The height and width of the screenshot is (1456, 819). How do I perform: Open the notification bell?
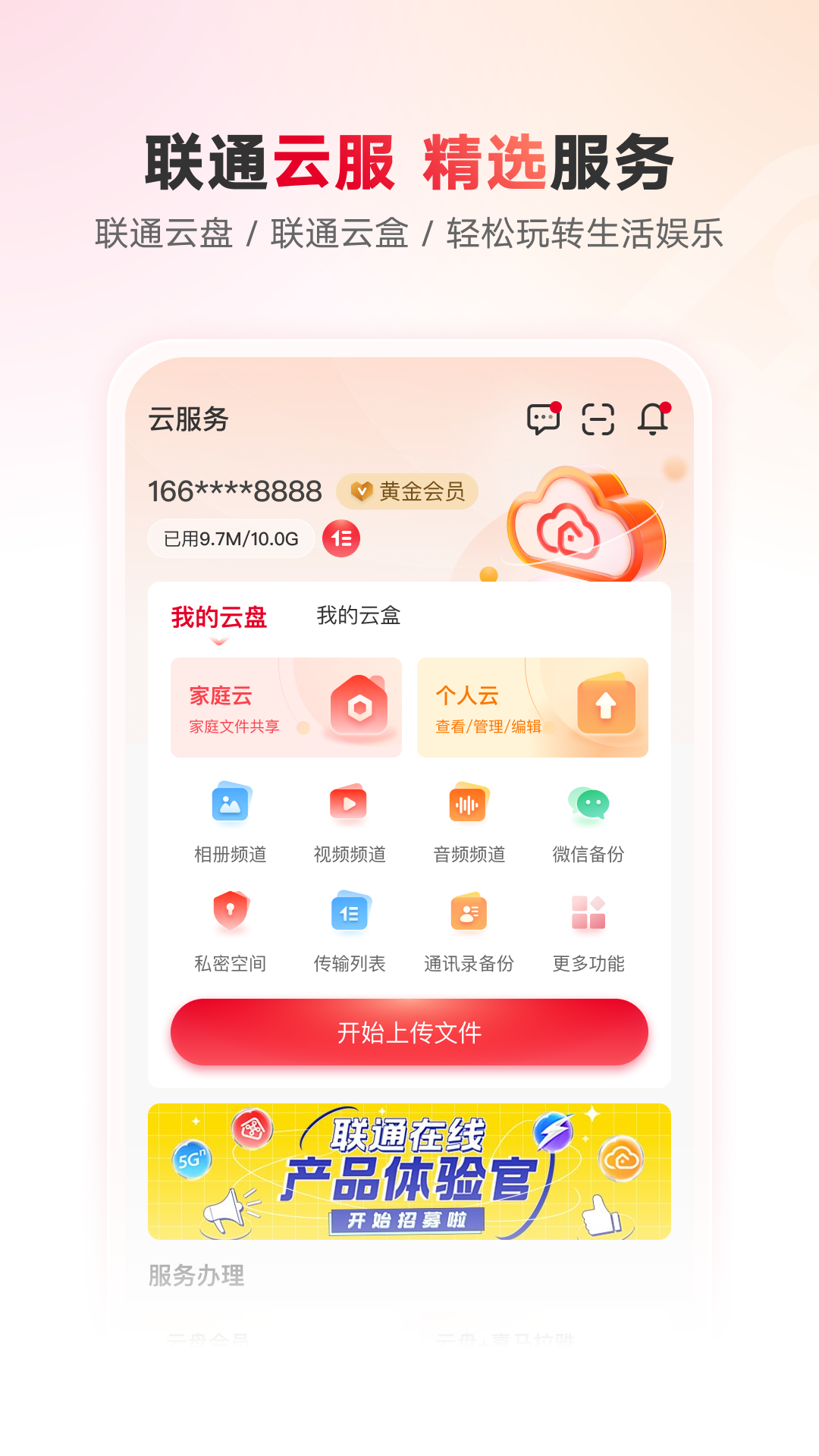(654, 419)
